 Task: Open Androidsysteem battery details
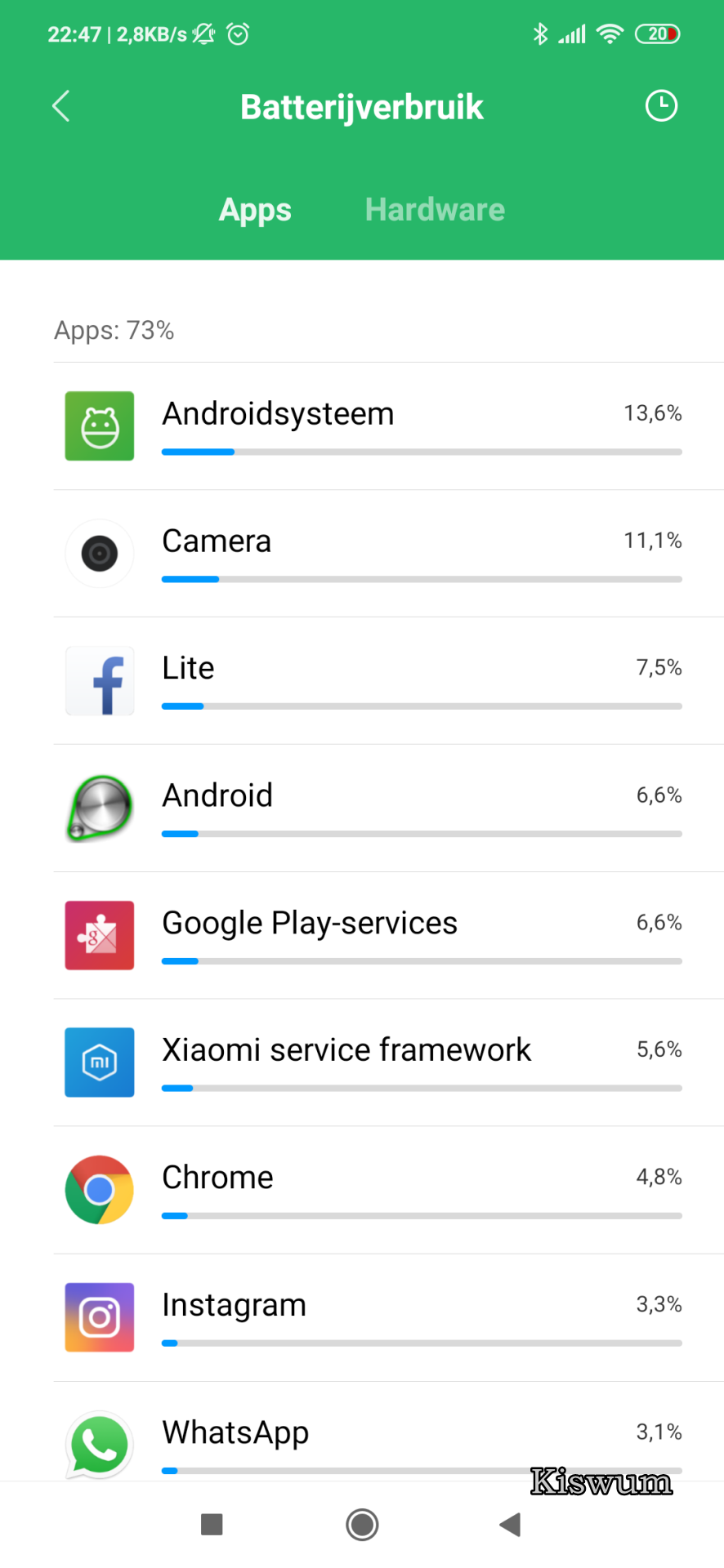(388, 426)
